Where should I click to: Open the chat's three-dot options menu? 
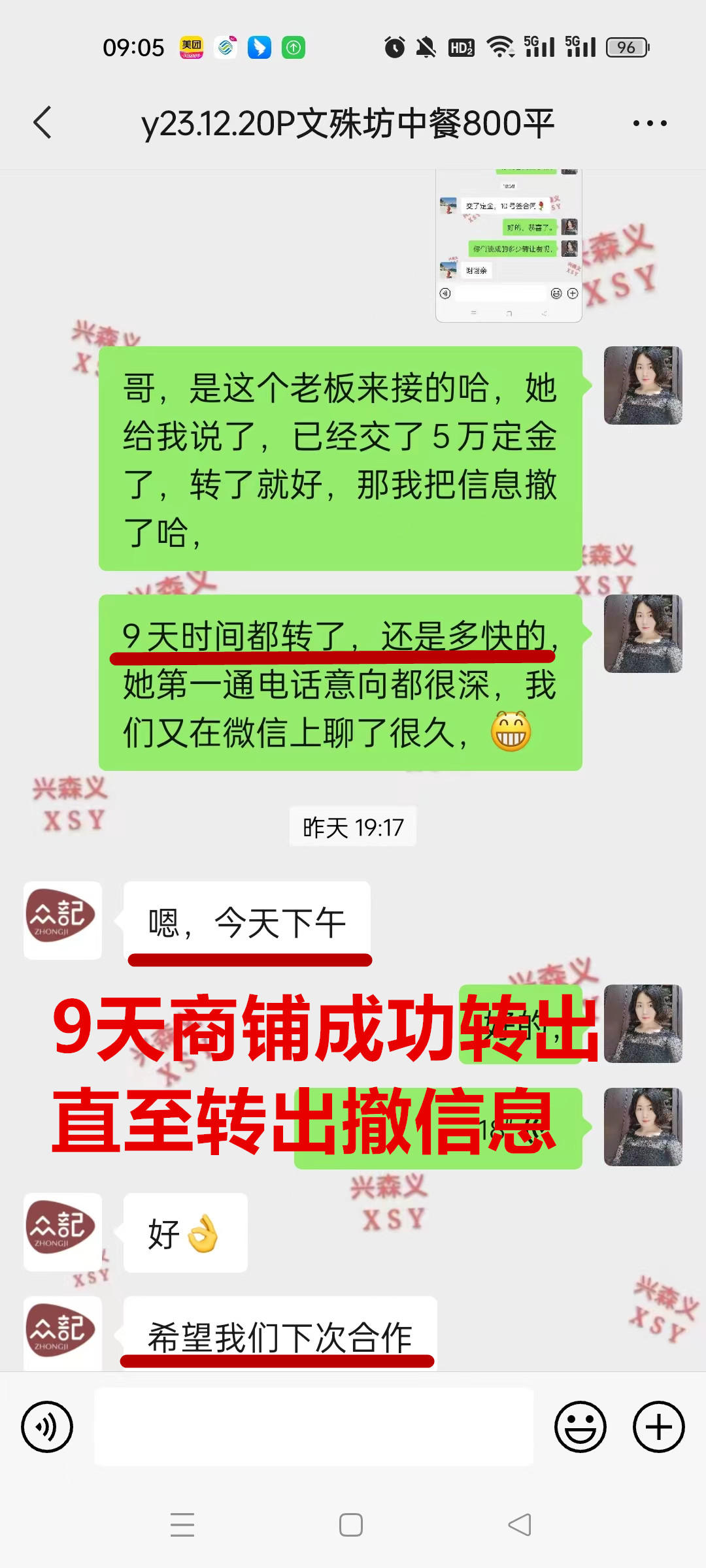[x=650, y=123]
